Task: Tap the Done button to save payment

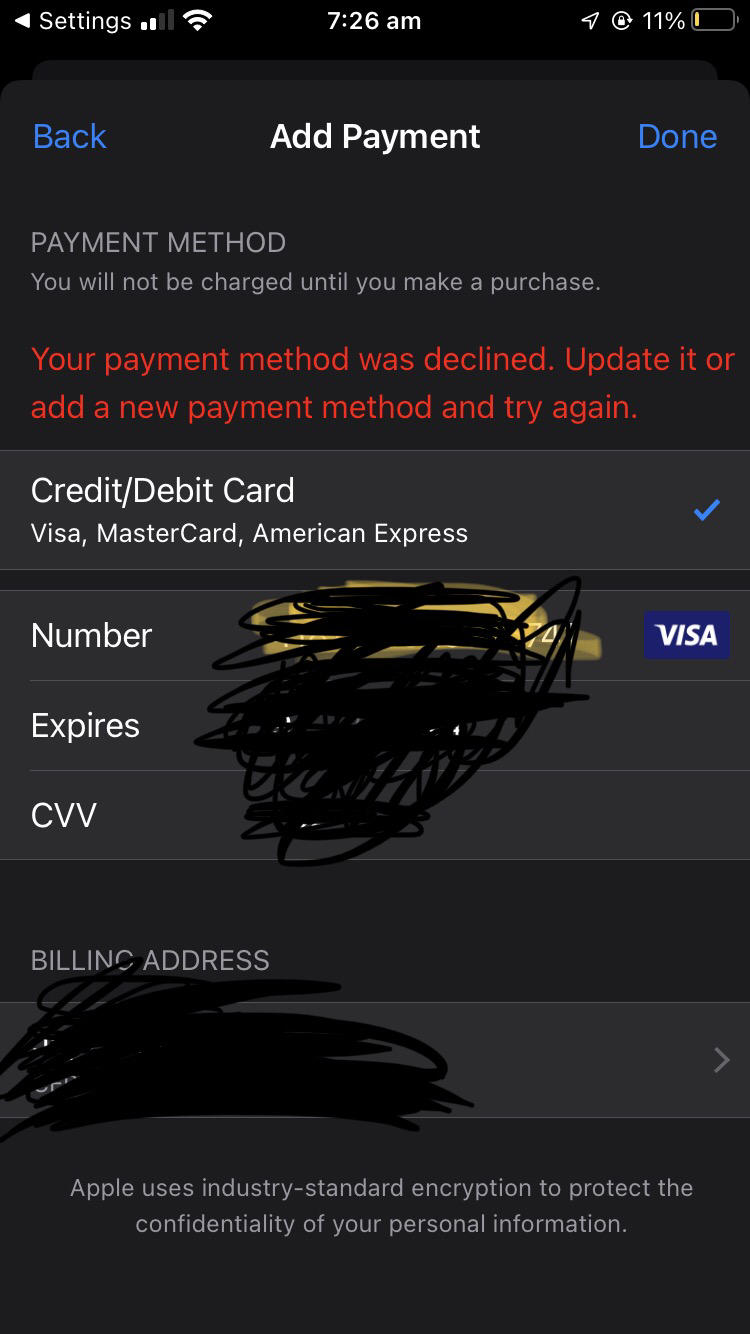Action: [x=677, y=136]
